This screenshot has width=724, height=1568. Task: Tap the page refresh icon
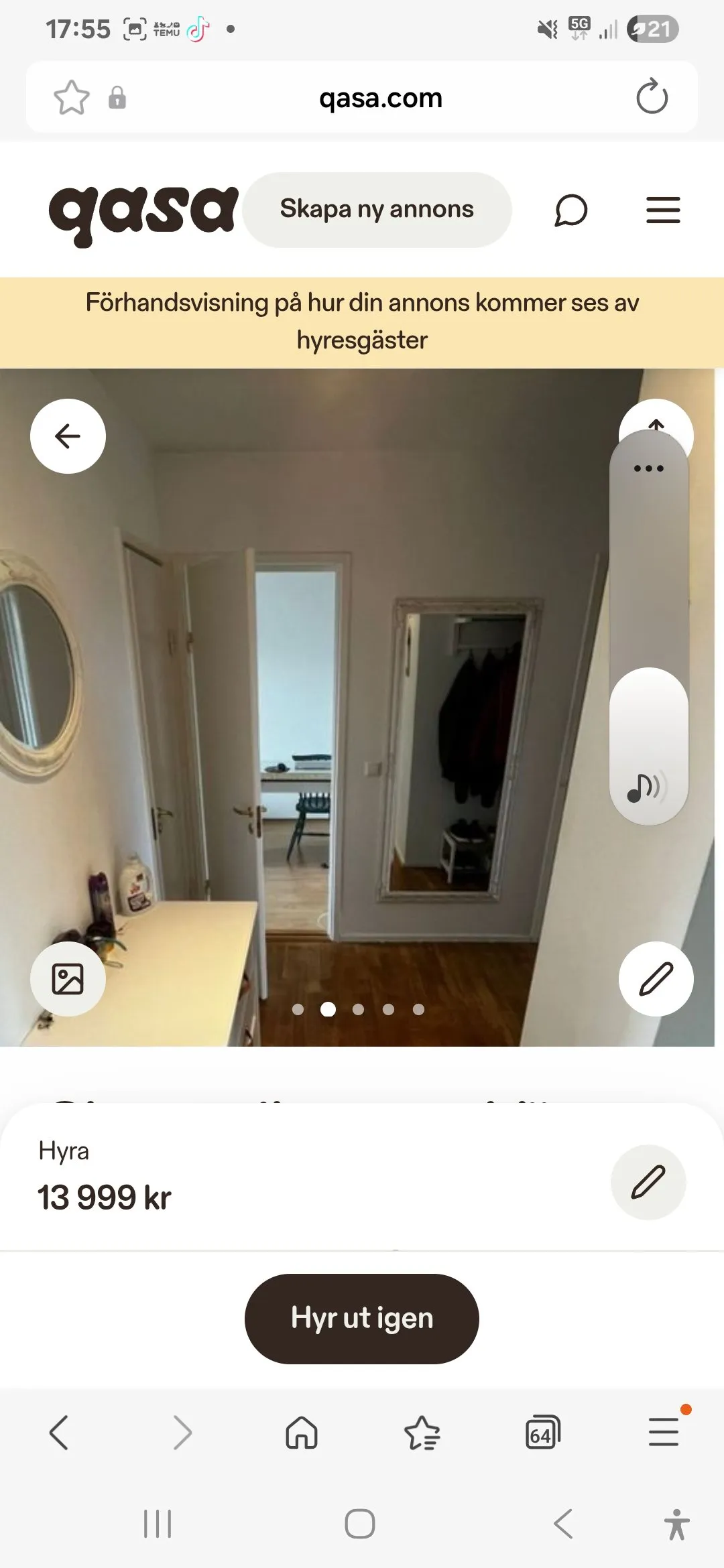[650, 97]
